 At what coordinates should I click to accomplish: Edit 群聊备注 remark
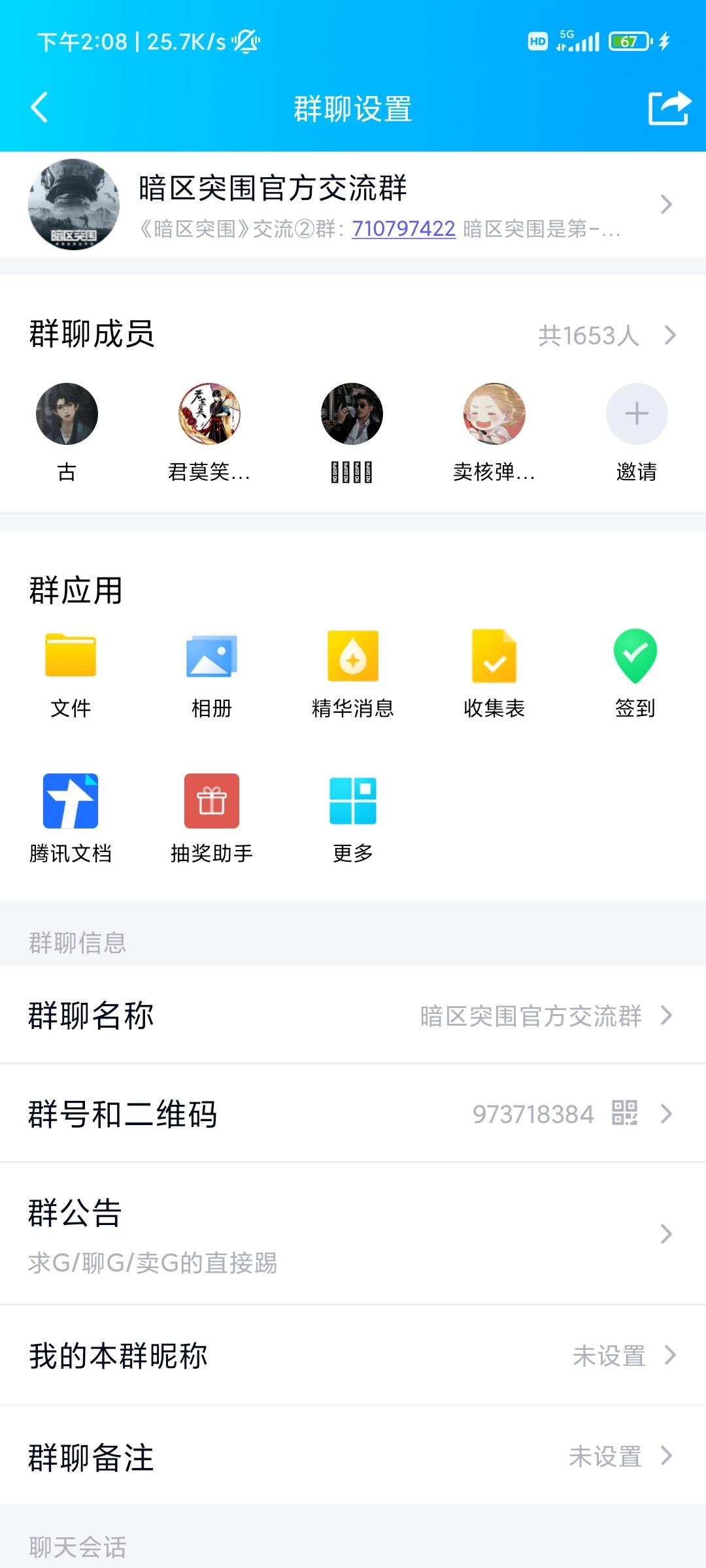coord(353,1456)
